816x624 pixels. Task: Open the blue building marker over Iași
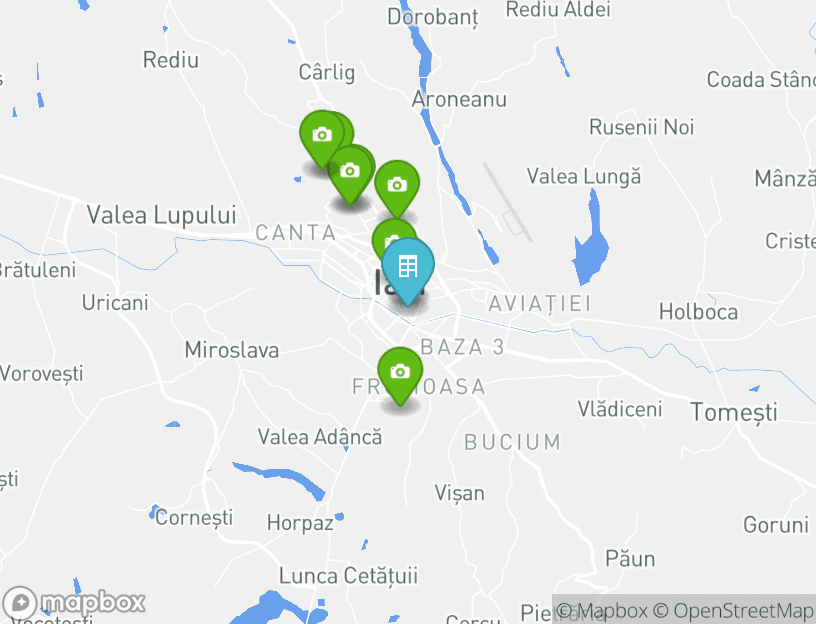tap(408, 267)
